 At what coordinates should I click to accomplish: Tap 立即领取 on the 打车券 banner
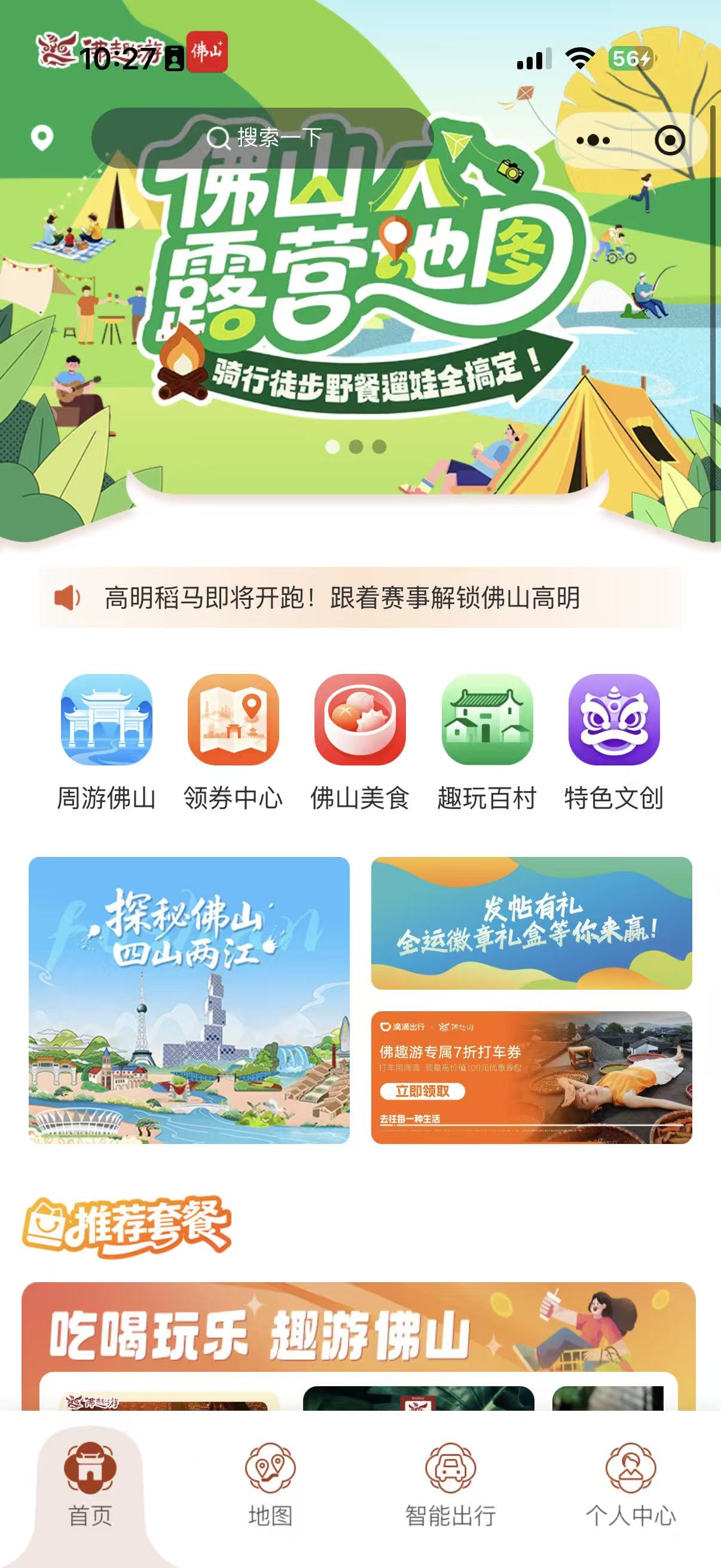pyautogui.click(x=422, y=1091)
